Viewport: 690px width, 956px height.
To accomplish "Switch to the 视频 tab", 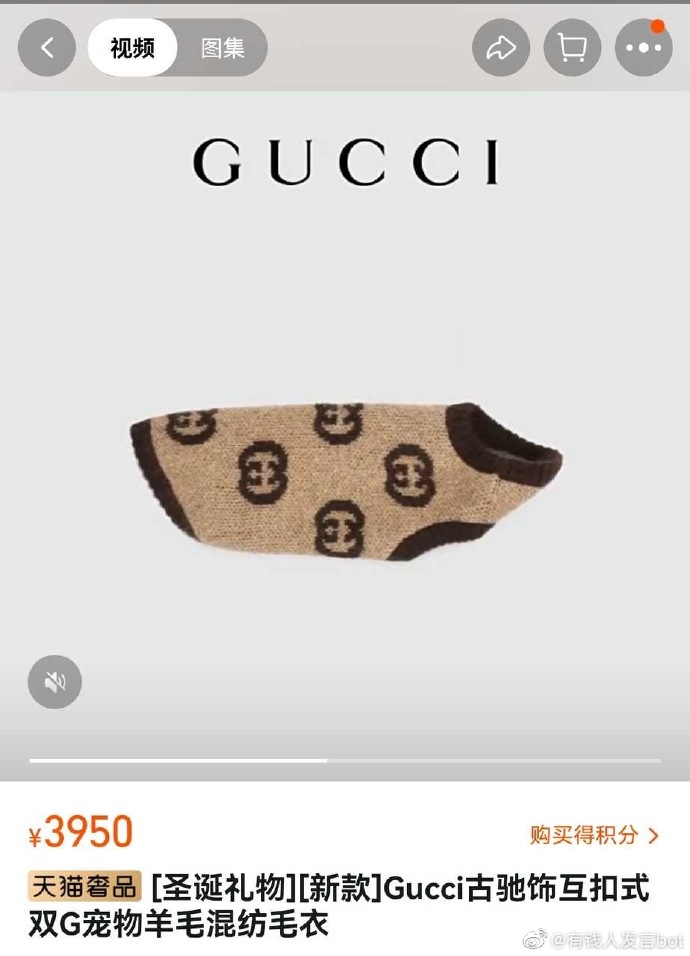I will click(133, 47).
